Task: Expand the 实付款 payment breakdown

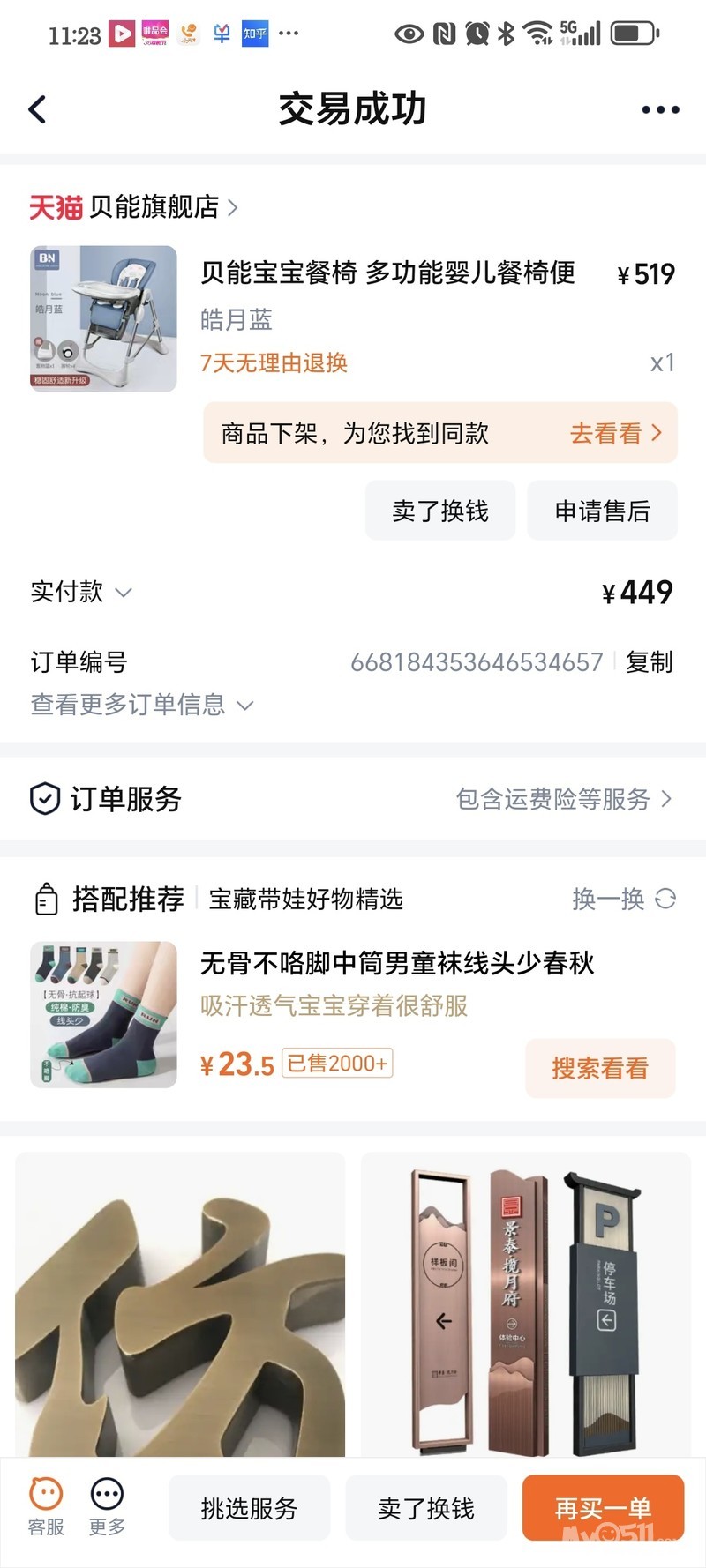Action: (x=81, y=592)
